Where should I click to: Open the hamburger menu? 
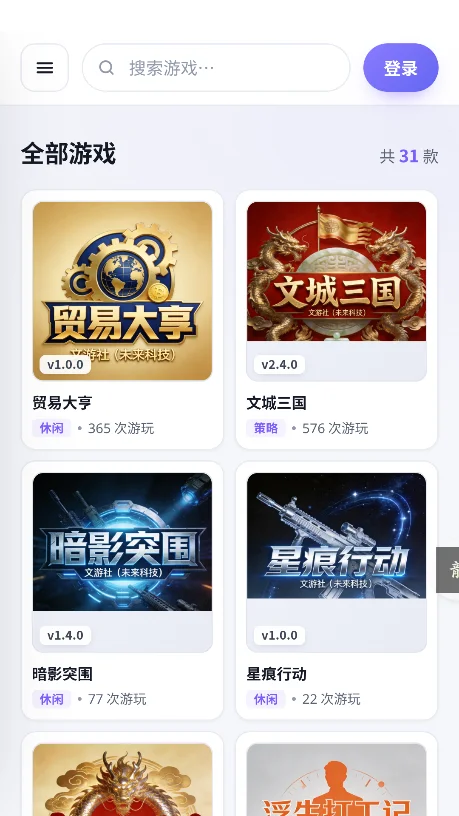pyautogui.click(x=45, y=68)
